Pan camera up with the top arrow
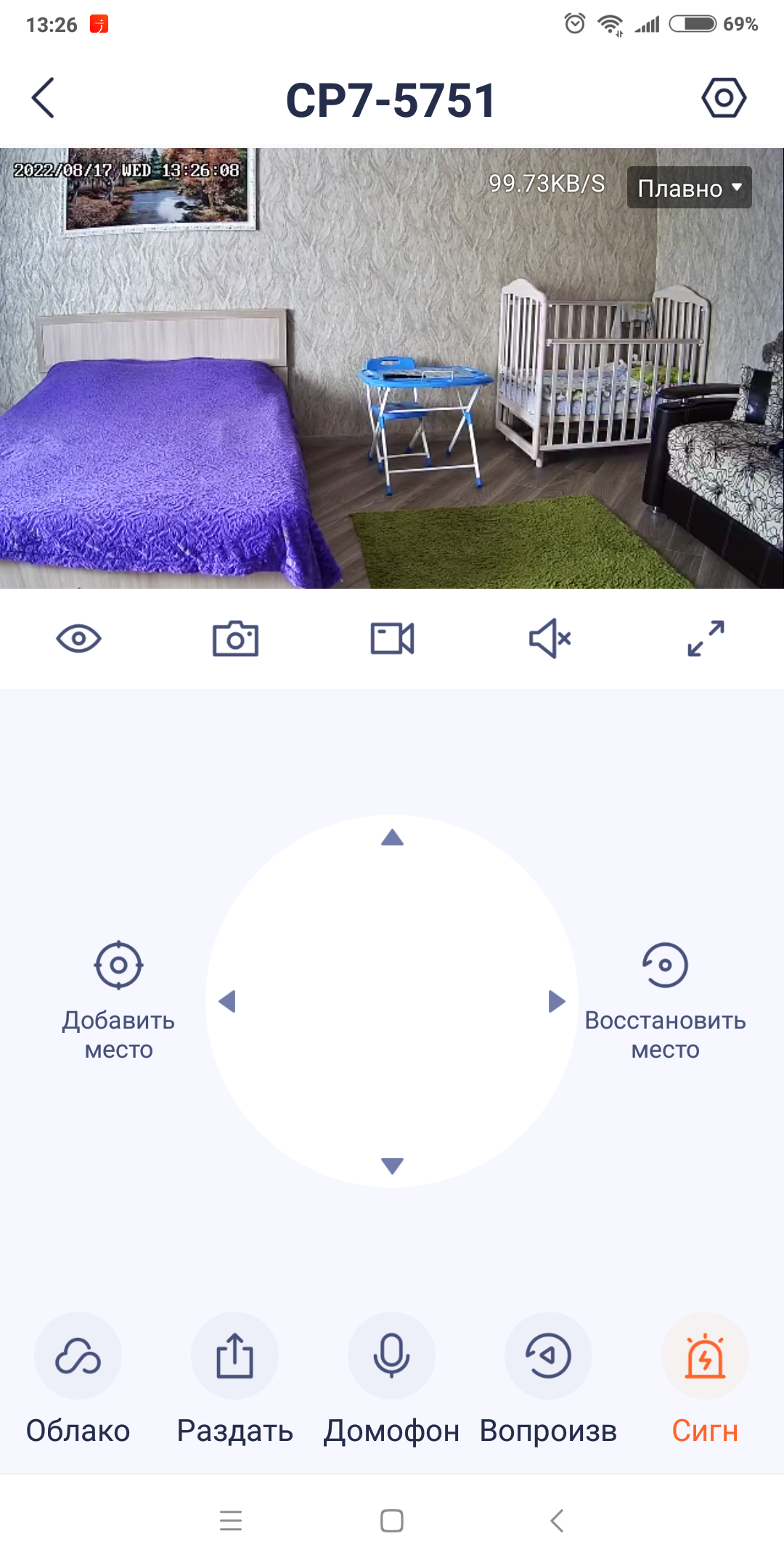The height and width of the screenshot is (1568, 784). click(391, 838)
